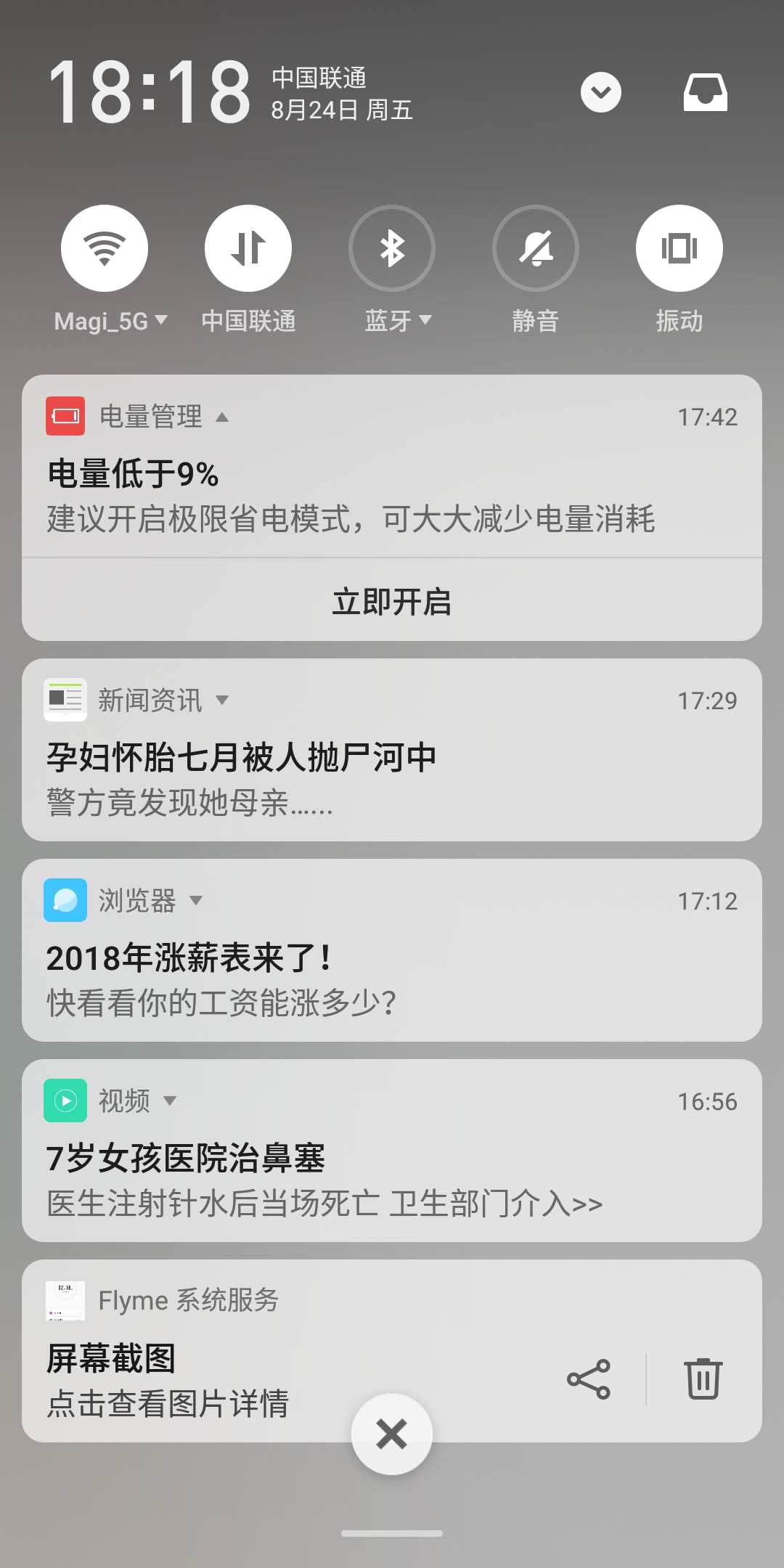Expand the 视频 notification arrow
Screen dimensions: 784x1568
(170, 1101)
